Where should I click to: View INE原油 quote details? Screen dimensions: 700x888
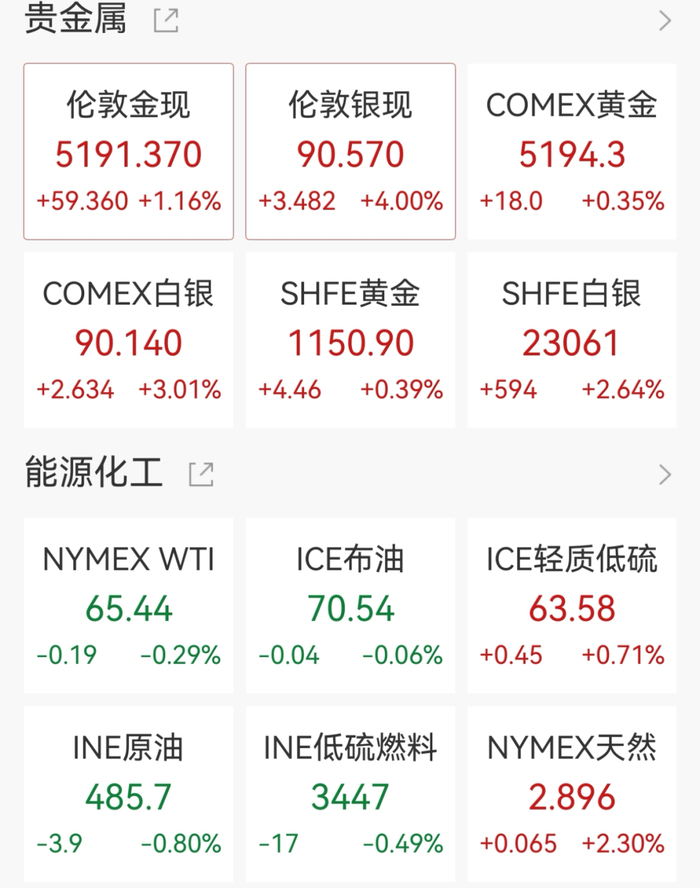128,795
